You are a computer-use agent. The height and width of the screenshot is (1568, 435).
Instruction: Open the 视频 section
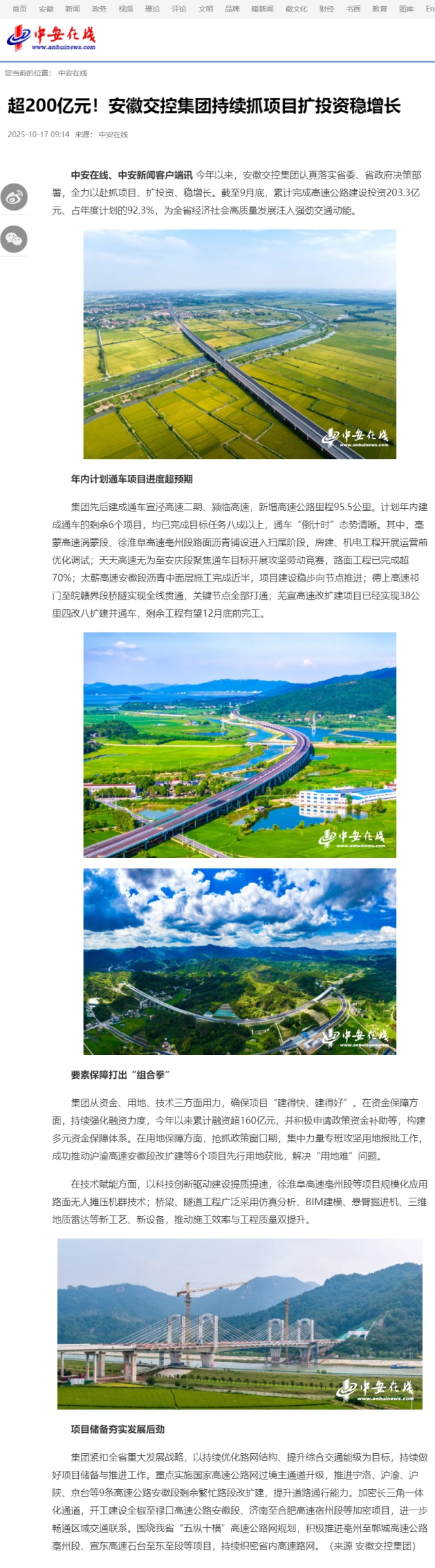click(126, 9)
